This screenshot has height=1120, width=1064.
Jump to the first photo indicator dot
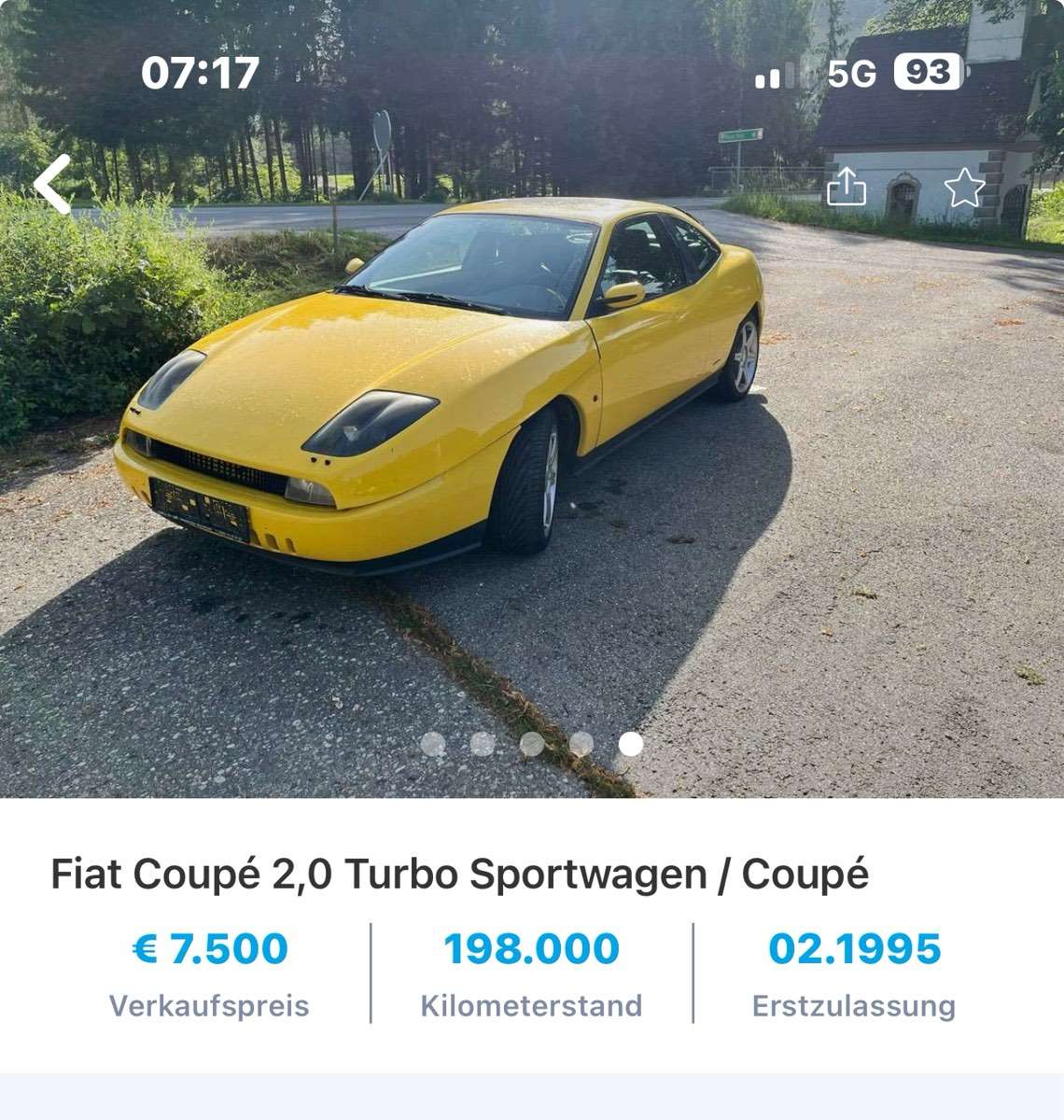tap(433, 744)
